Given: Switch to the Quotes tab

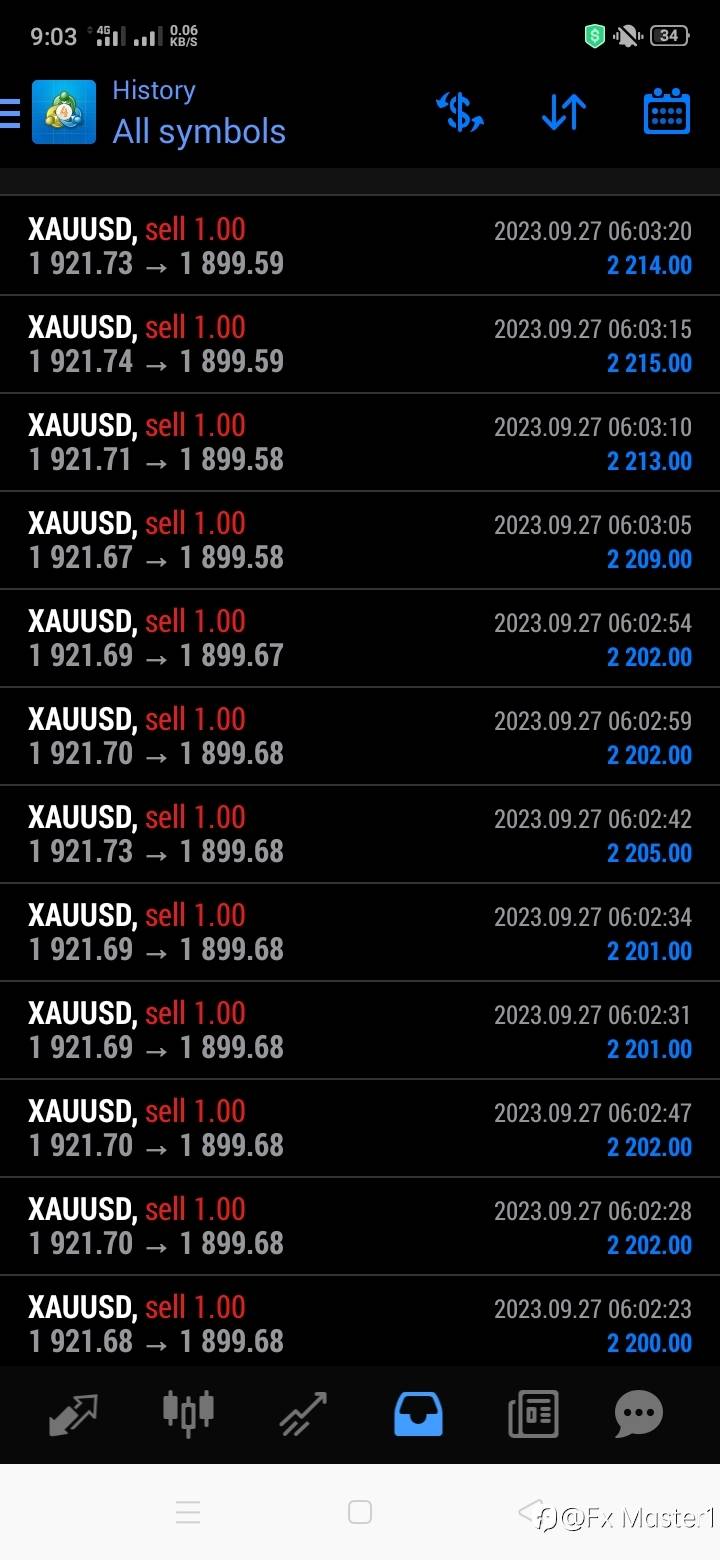Looking at the screenshot, I should point(74,1412).
